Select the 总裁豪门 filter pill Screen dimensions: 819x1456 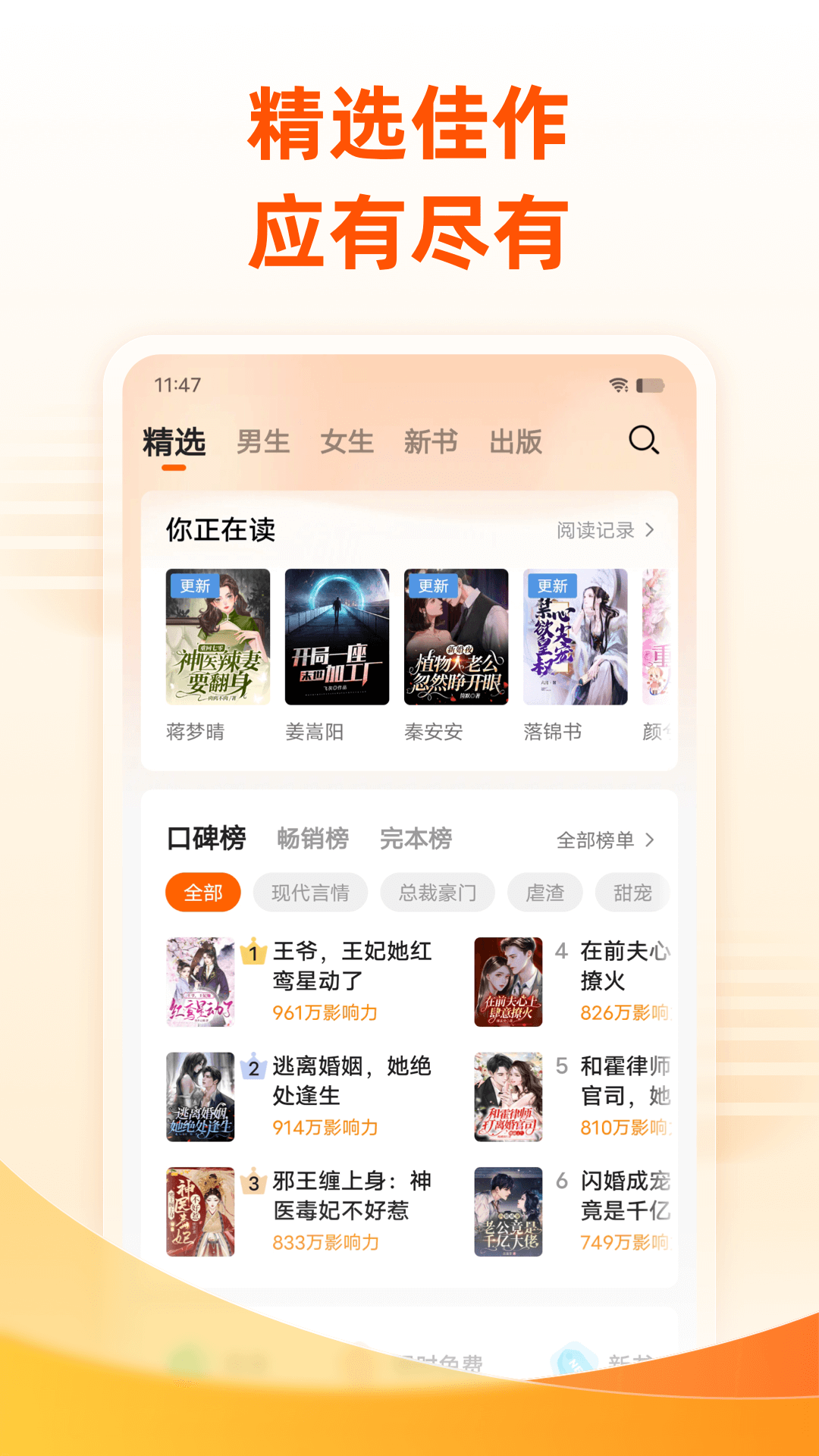pos(438,893)
